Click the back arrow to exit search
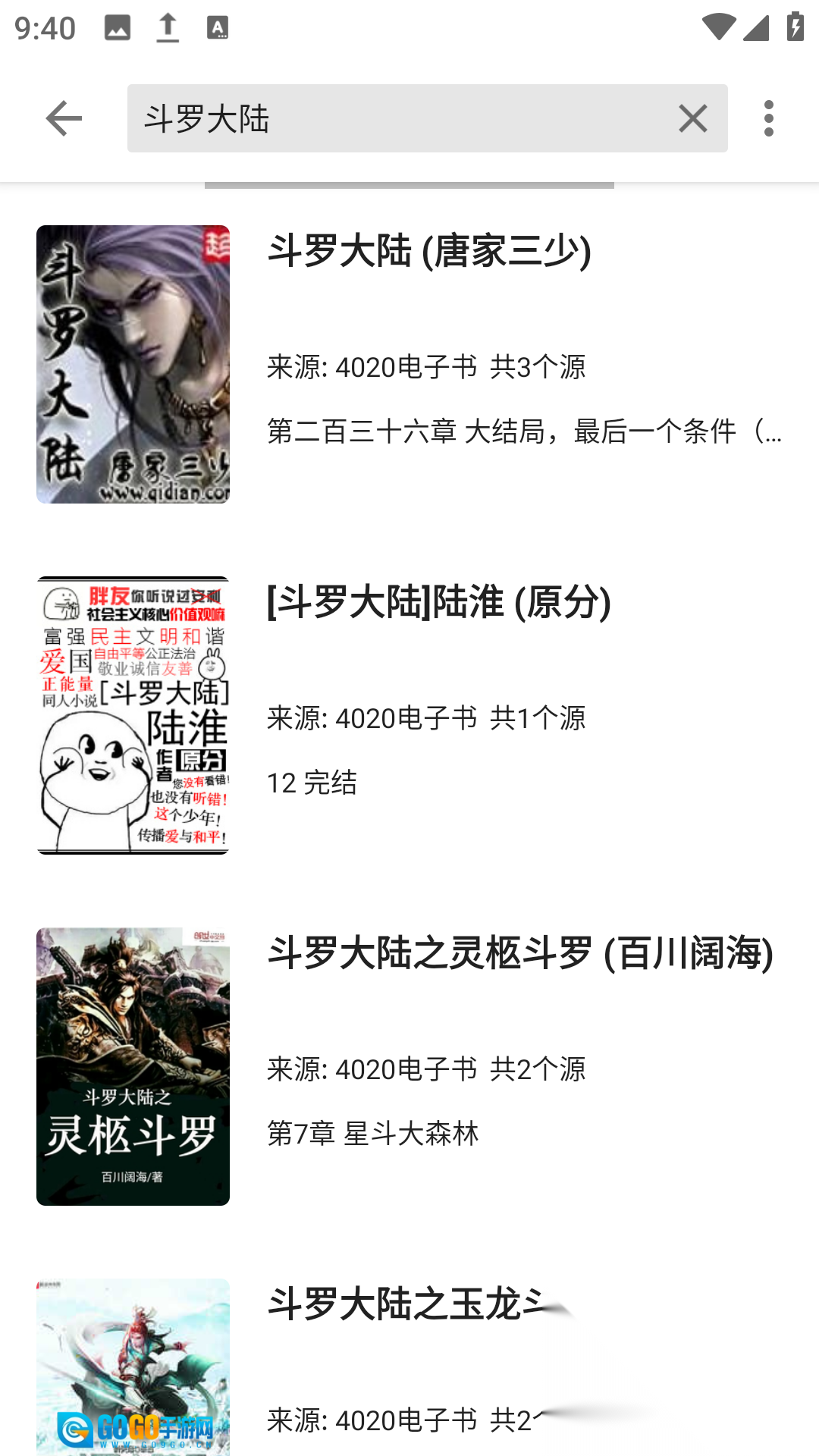Viewport: 819px width, 1456px height. (x=64, y=118)
